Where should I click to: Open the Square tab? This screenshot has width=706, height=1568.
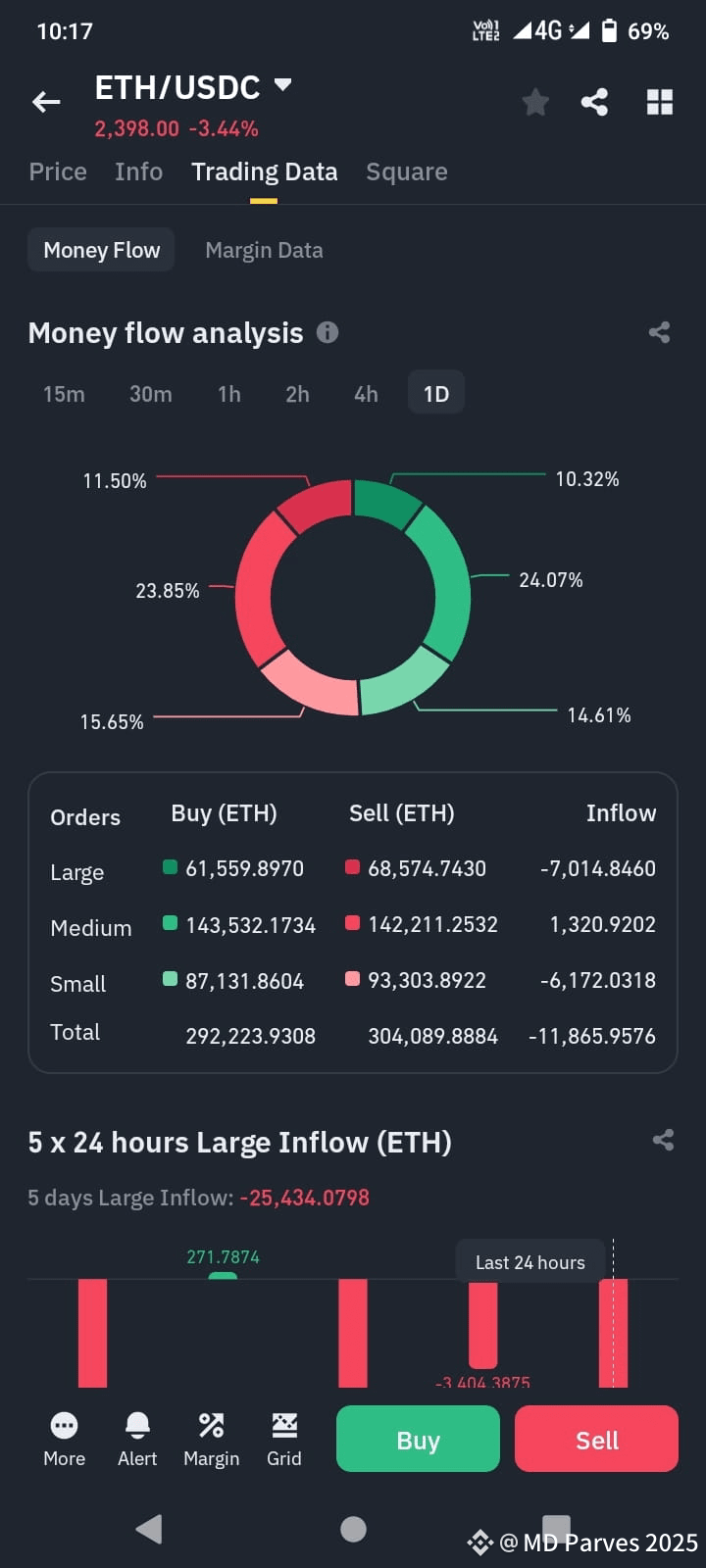[x=407, y=171]
